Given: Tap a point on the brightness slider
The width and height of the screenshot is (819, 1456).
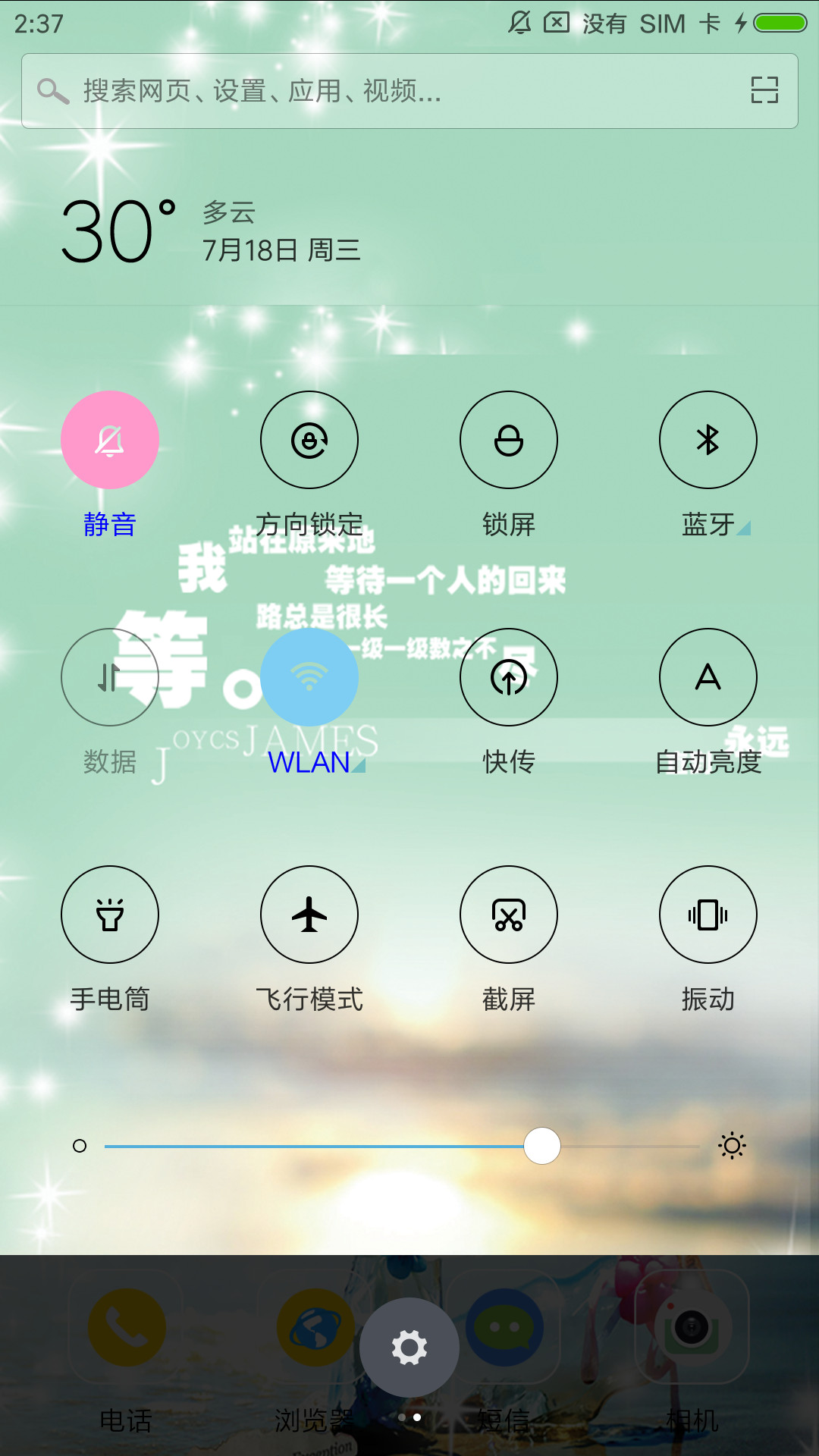Looking at the screenshot, I should point(402,1146).
